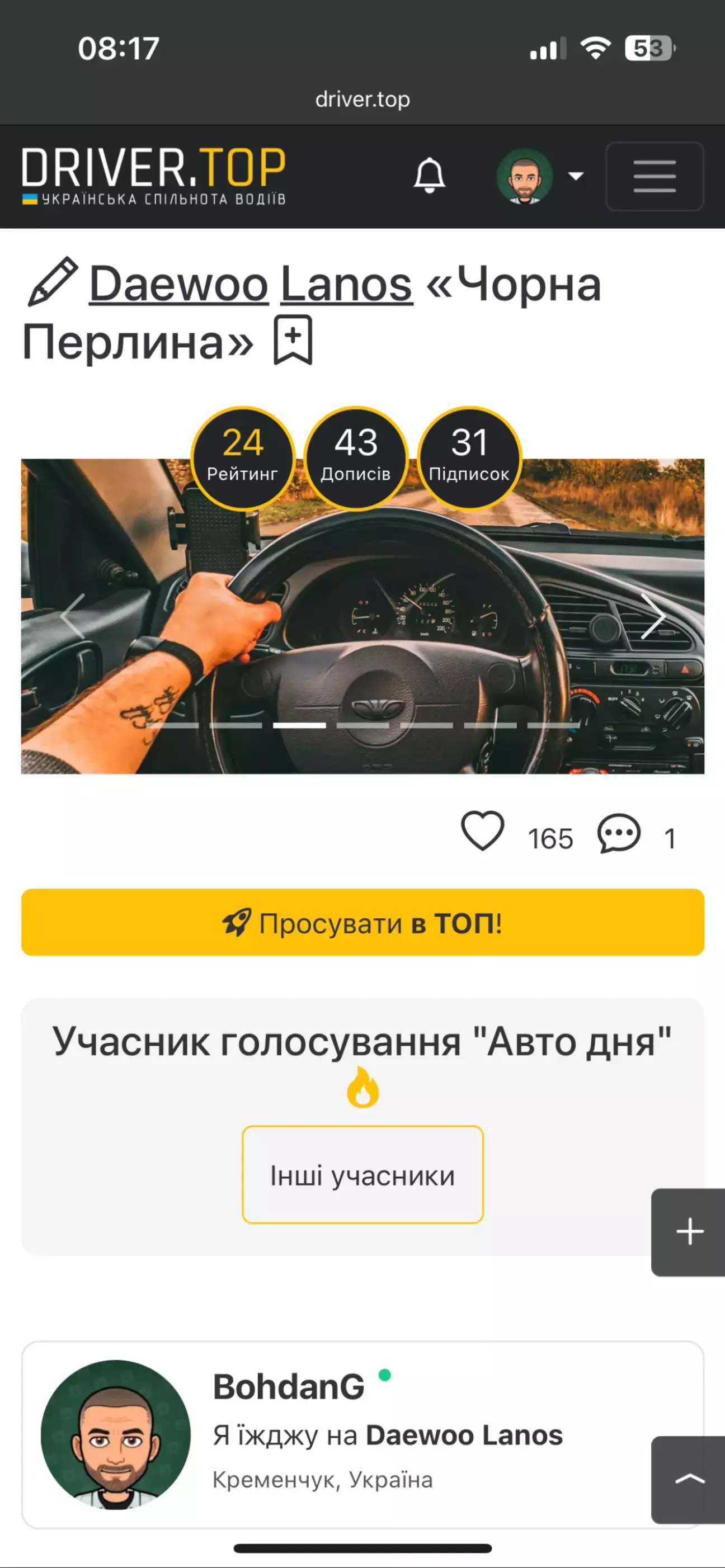Open the hamburger menu
The width and height of the screenshot is (725, 1568).
[655, 177]
